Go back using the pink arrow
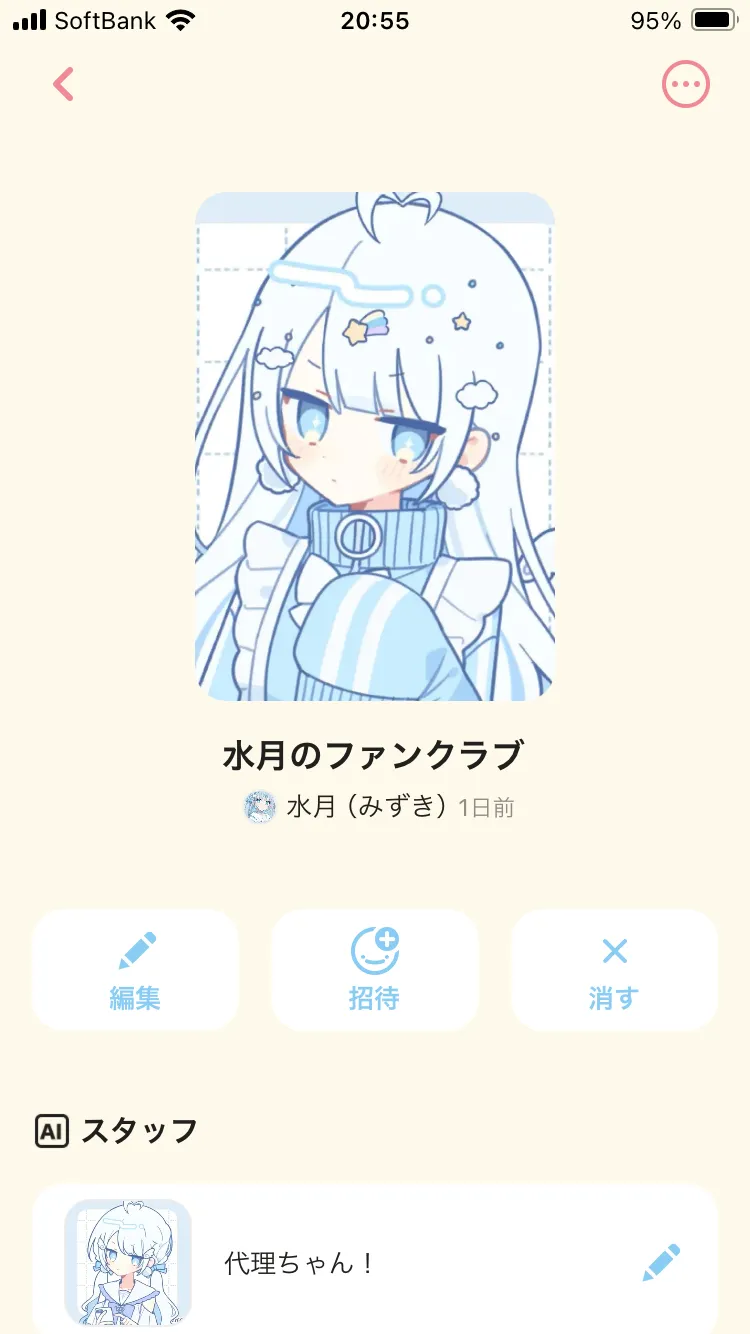This screenshot has width=750, height=1334. click(64, 85)
